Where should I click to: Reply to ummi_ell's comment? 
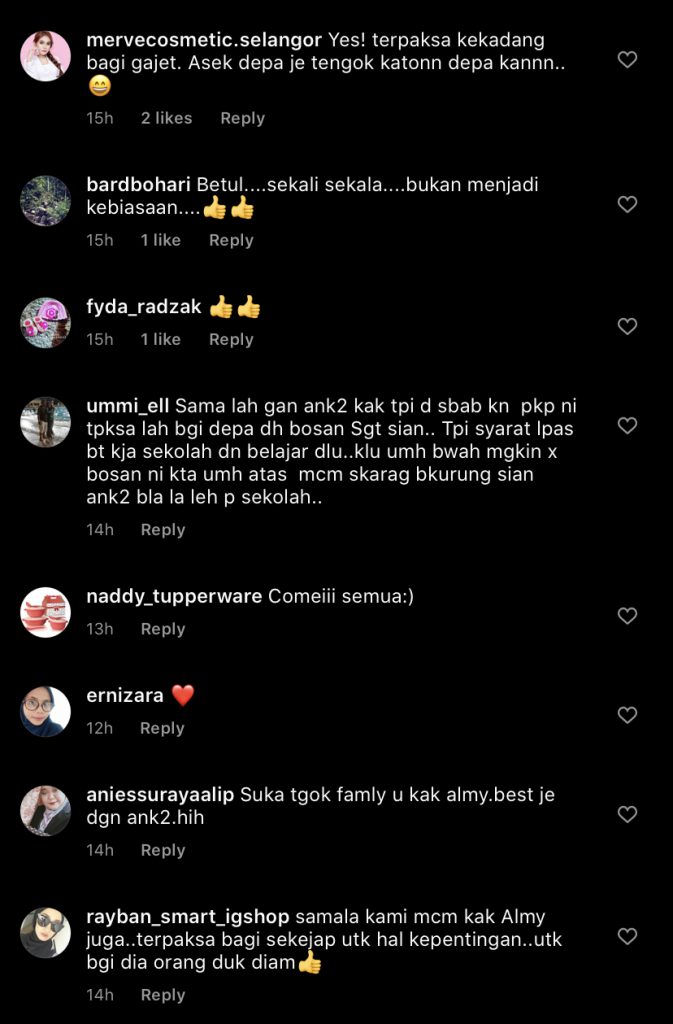point(163,530)
